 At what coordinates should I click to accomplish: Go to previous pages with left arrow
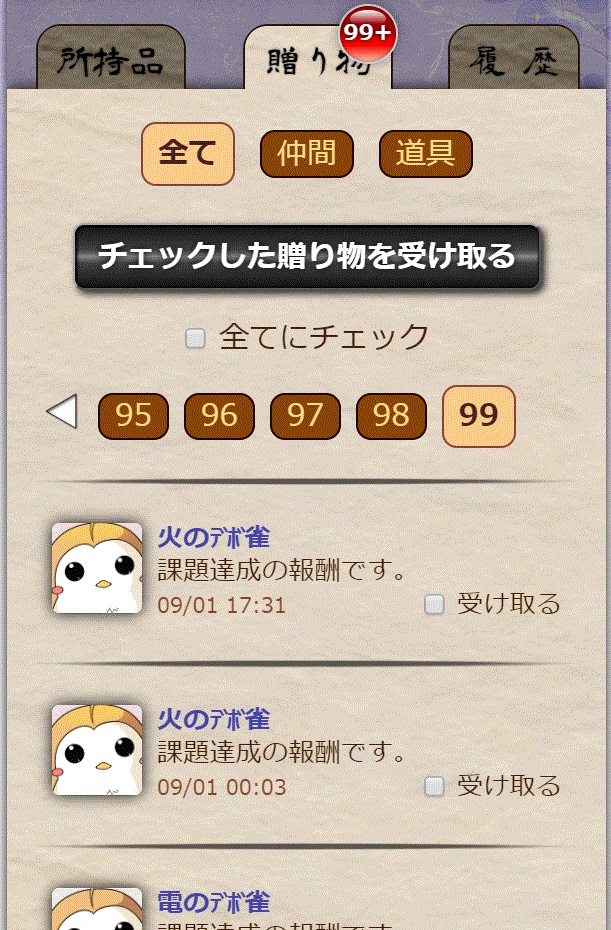62,412
